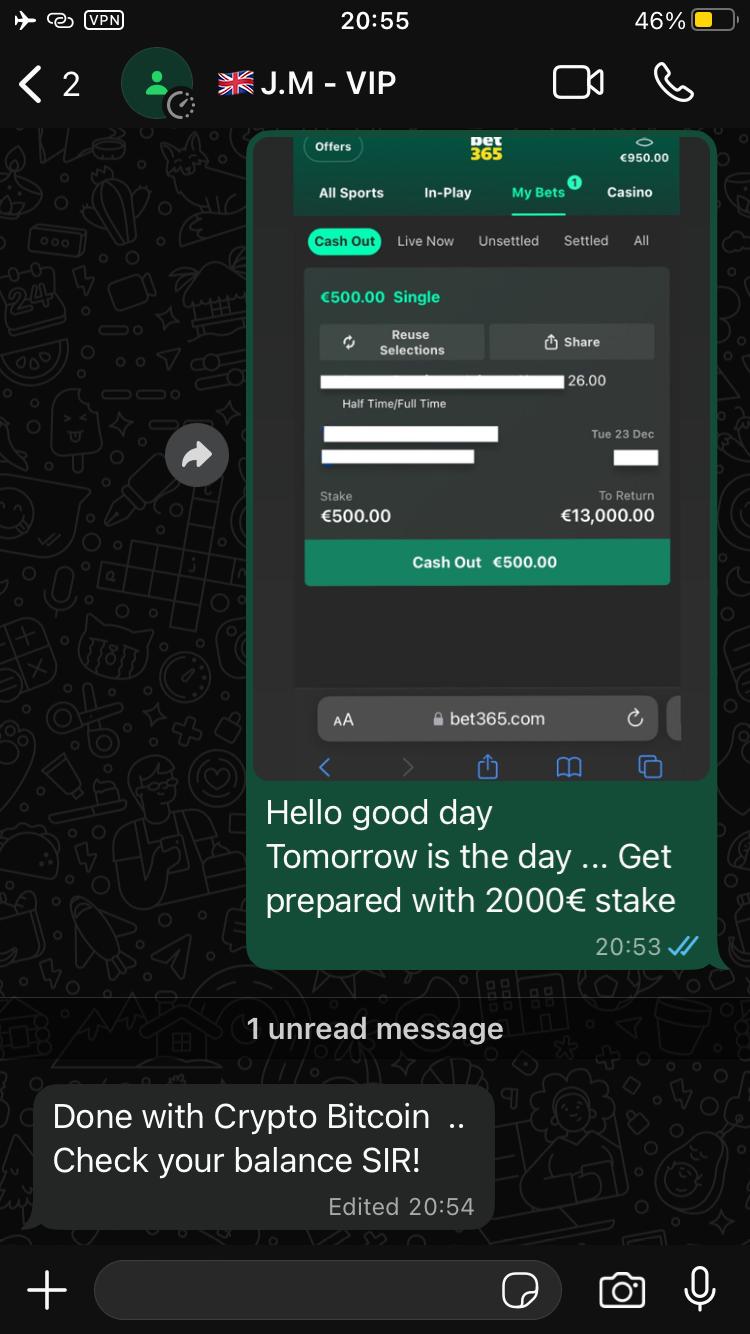Record a voice message with the microphone
750x1334 pixels.
tap(700, 1288)
